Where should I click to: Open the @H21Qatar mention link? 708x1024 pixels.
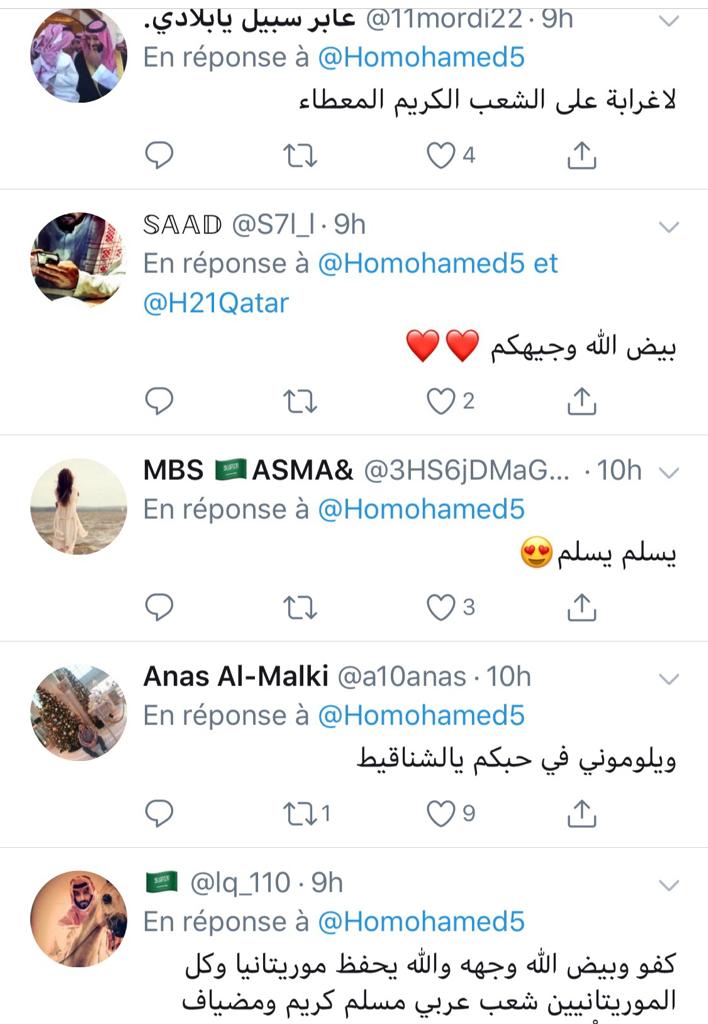(216, 303)
